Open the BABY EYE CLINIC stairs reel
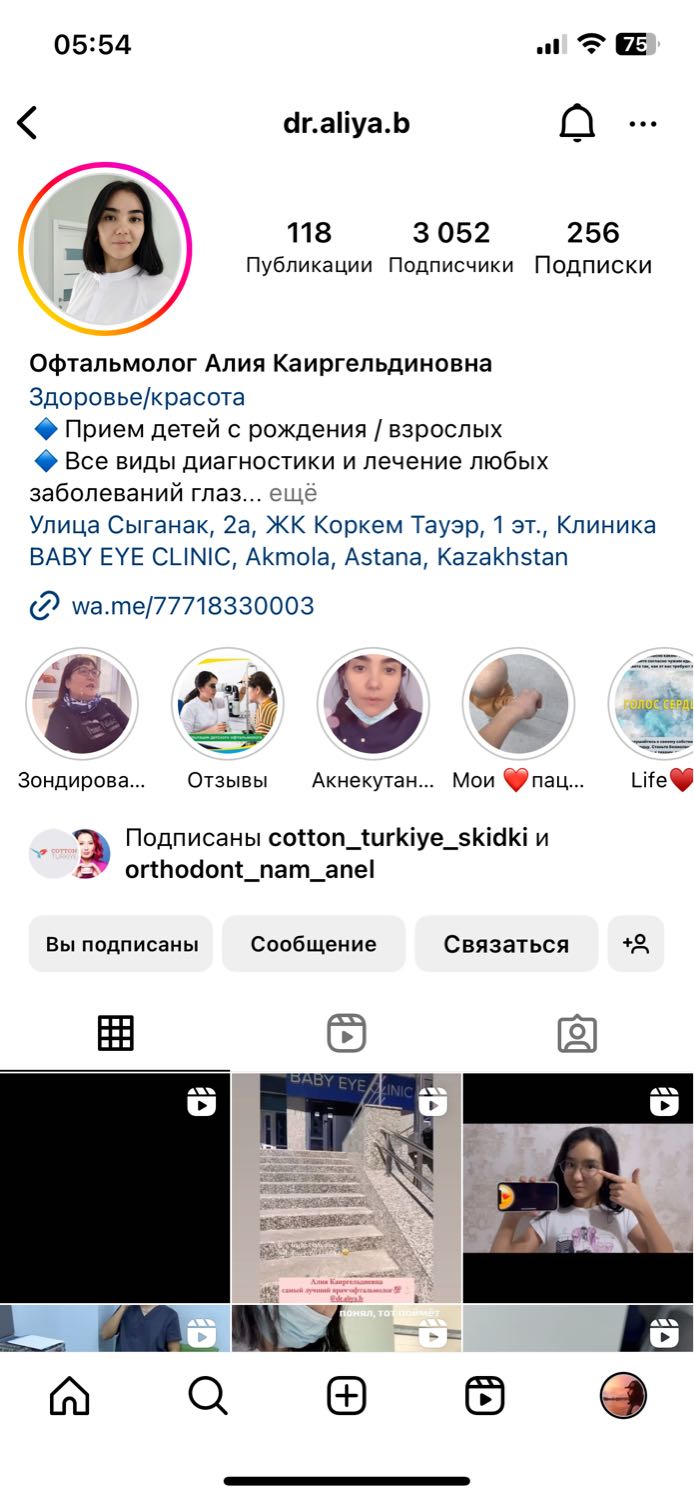Screen dimensions: 694x1500 [x=347, y=1188]
